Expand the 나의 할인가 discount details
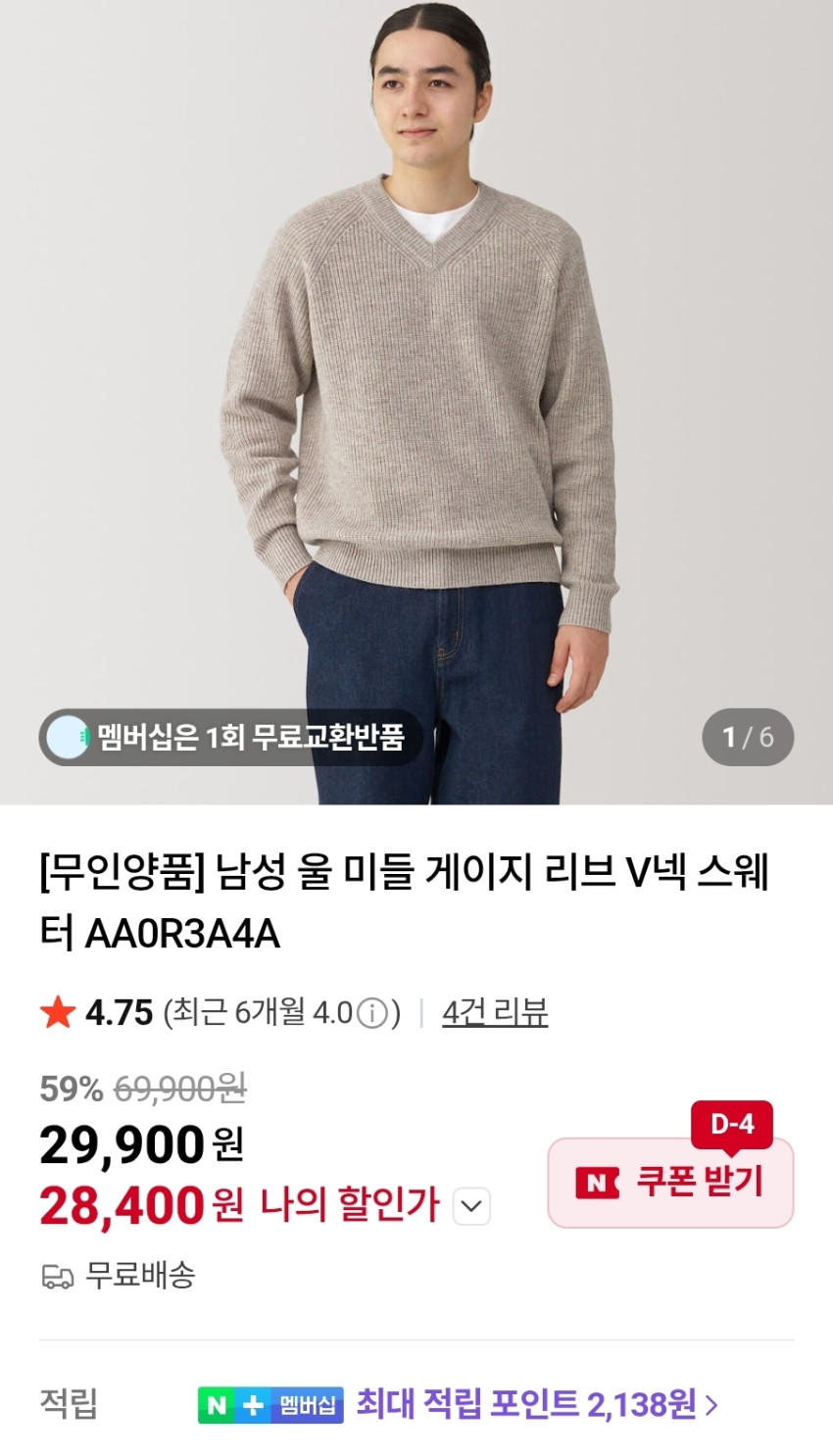 (471, 1206)
